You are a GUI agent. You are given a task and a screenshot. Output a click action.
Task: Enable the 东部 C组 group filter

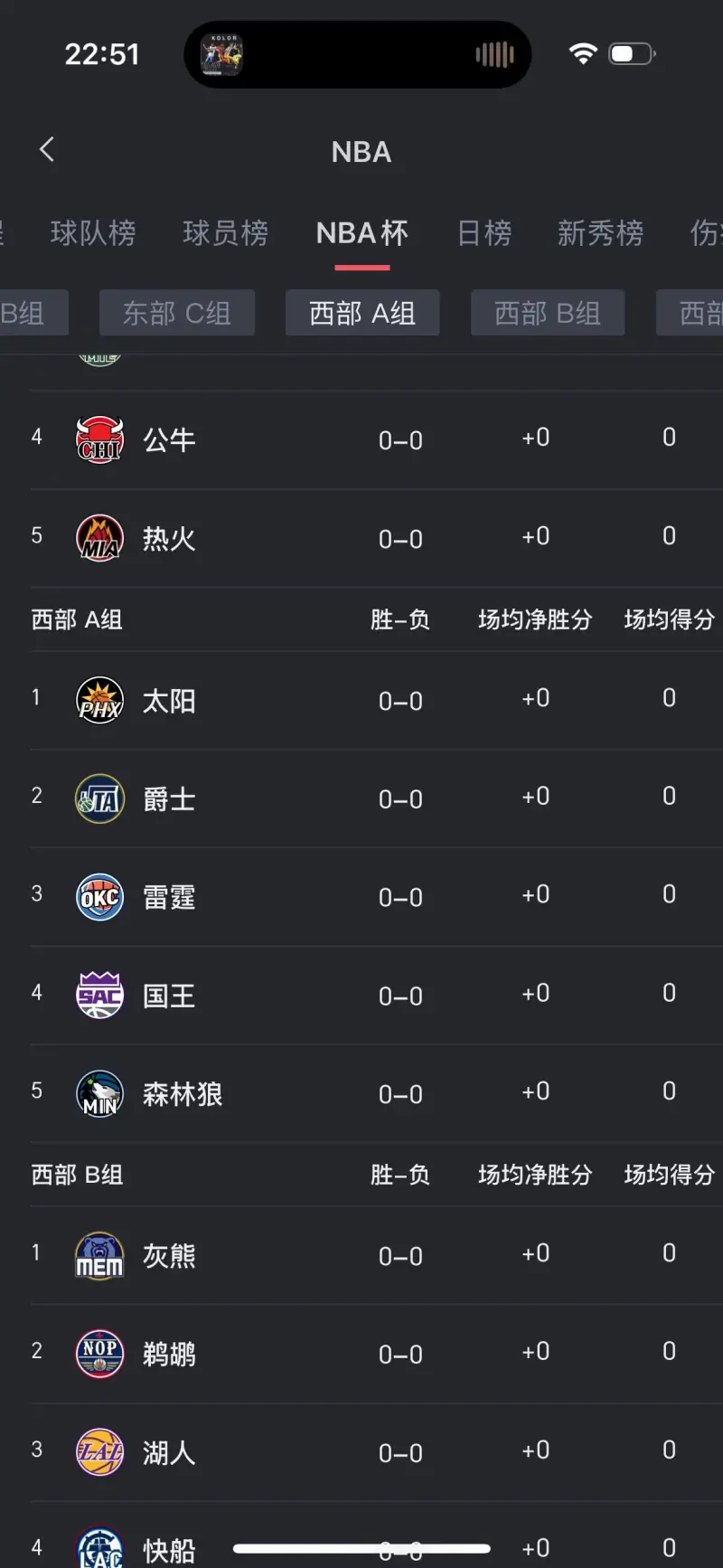[x=176, y=312]
